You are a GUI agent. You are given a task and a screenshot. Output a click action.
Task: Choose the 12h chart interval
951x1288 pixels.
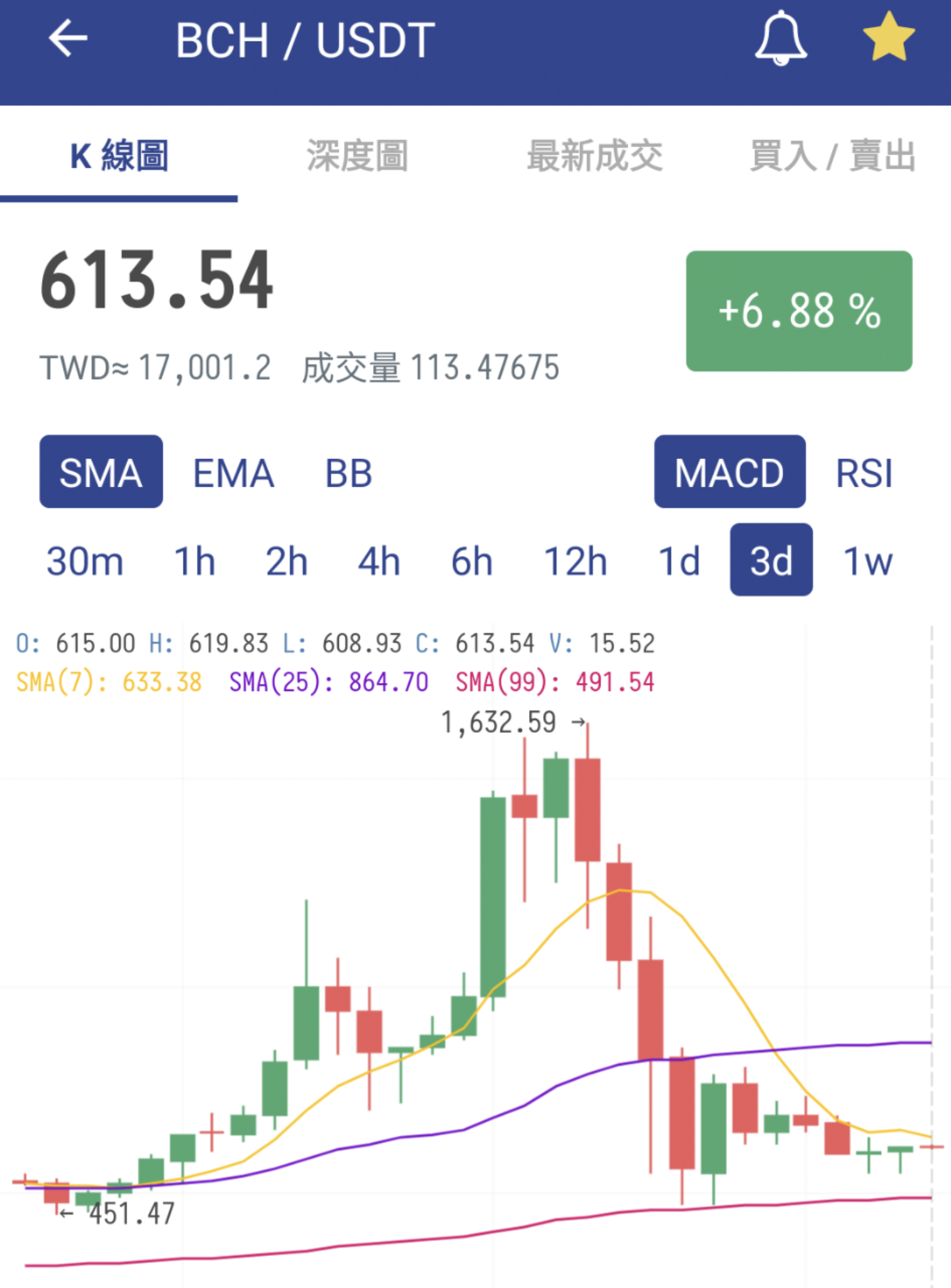pos(576,561)
